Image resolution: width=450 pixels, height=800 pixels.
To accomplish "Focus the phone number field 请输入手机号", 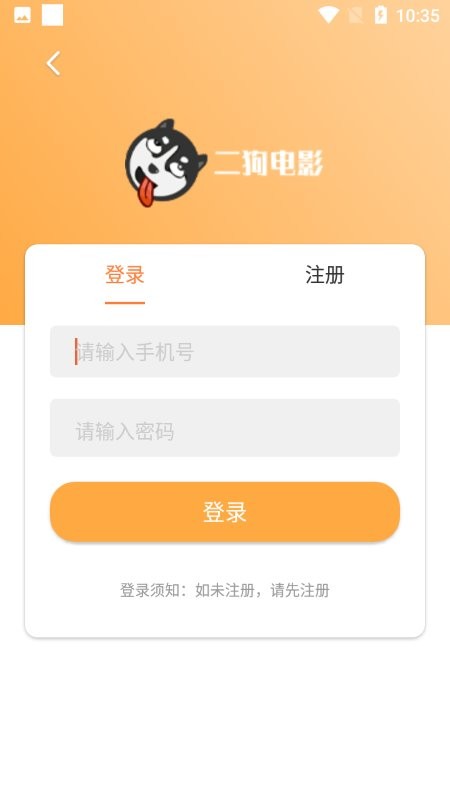I will point(225,352).
